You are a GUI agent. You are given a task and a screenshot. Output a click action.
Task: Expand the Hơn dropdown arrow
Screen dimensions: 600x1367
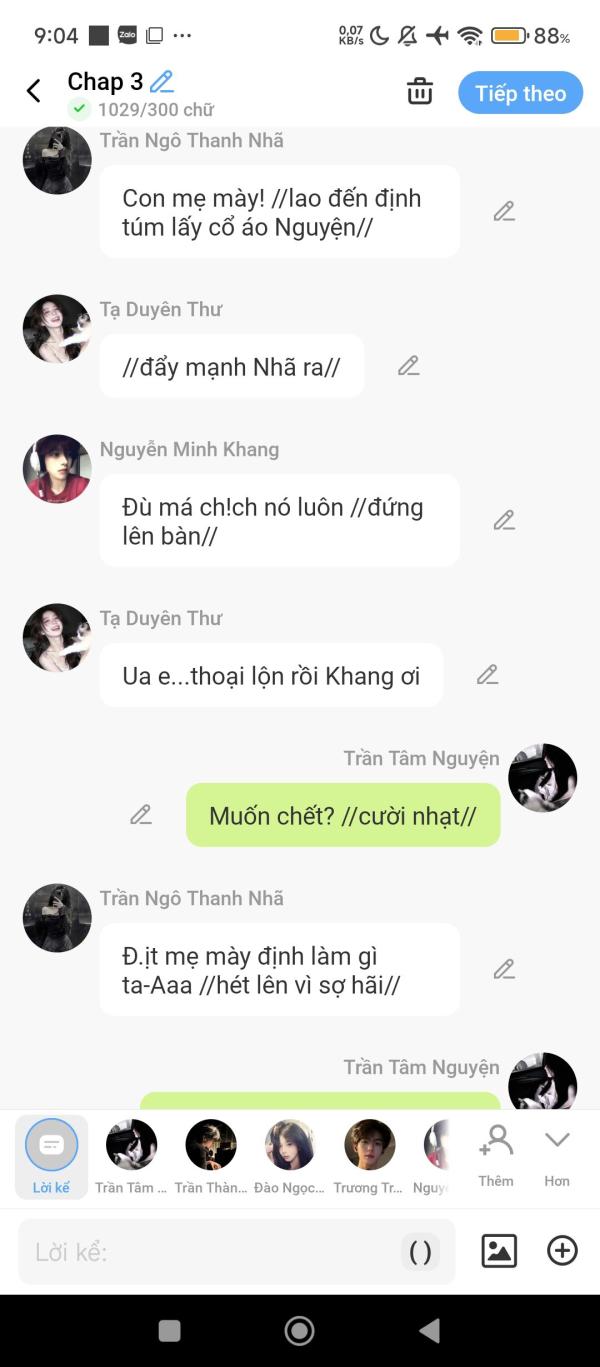coord(557,1154)
